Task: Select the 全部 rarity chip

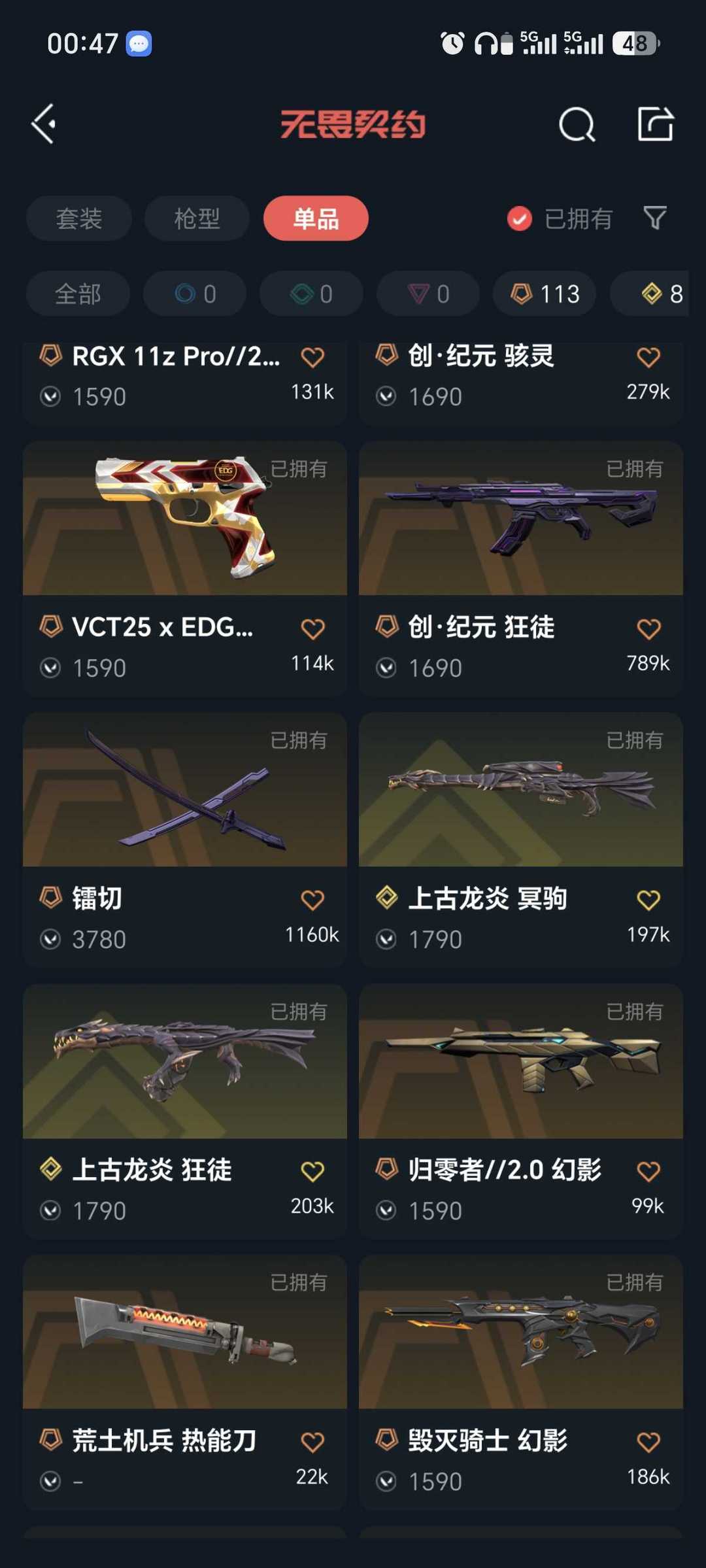Action: point(78,294)
